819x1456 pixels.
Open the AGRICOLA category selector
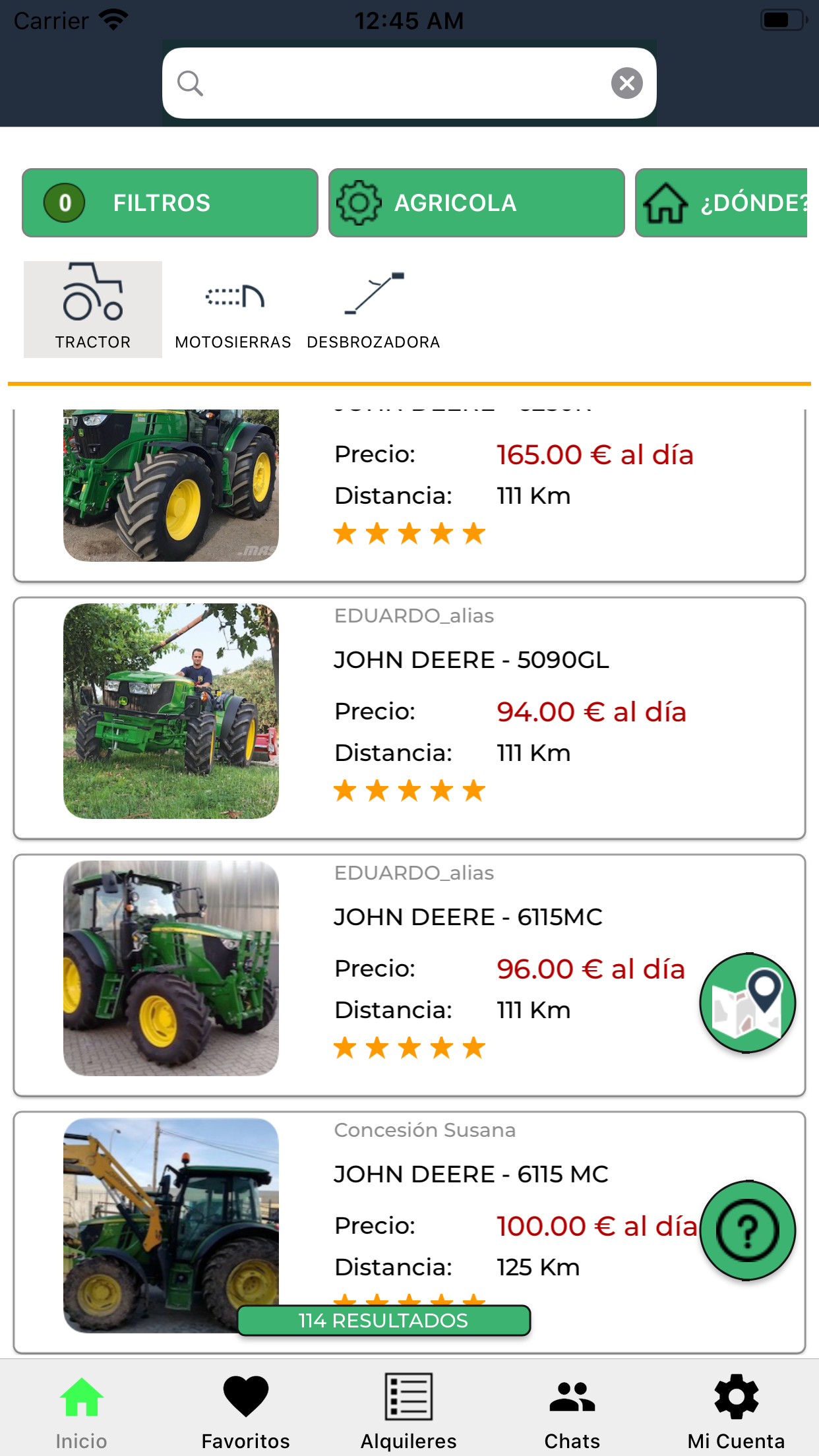coord(476,202)
